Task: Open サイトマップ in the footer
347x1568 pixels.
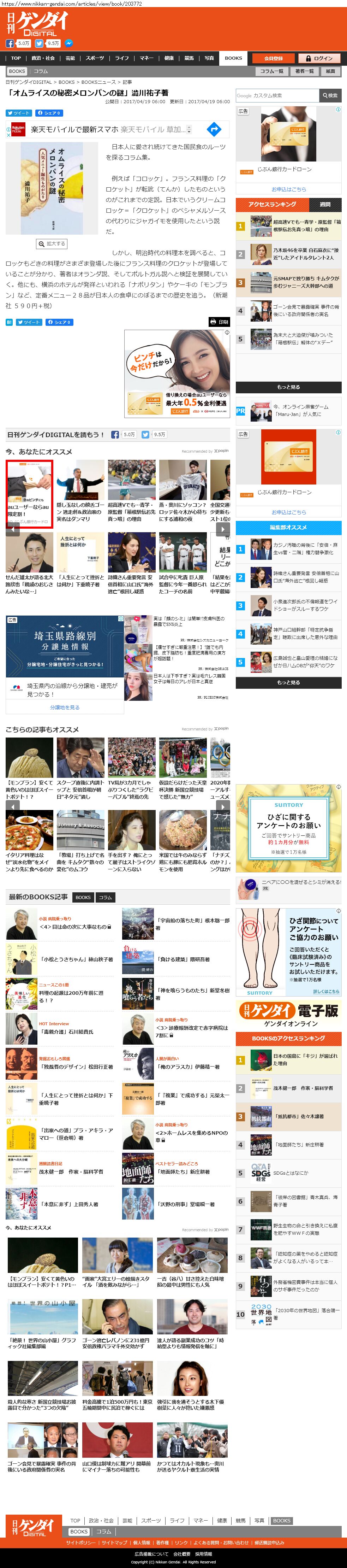Action: [114, 1543]
